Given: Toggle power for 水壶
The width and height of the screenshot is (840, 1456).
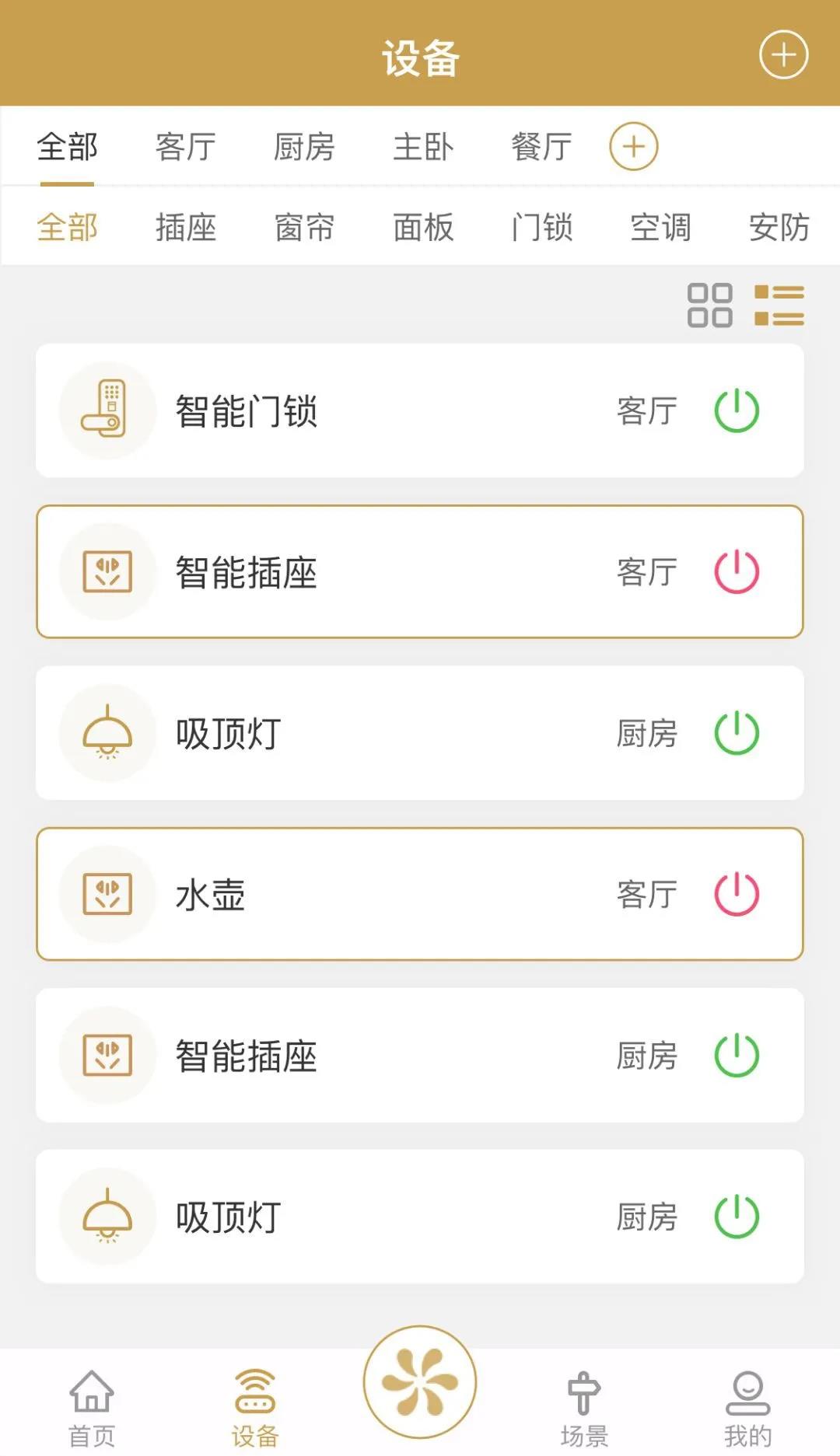Looking at the screenshot, I should click(737, 894).
